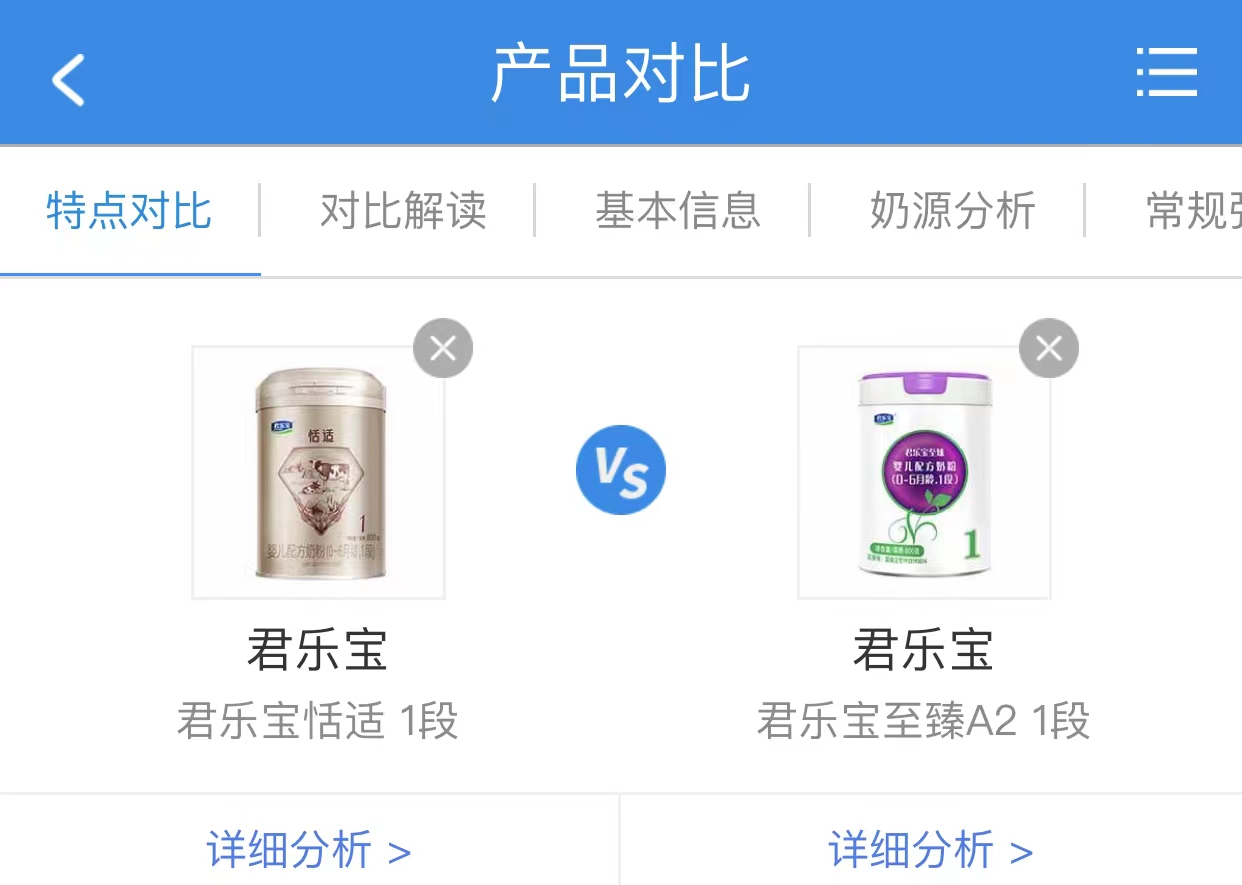The image size is (1242, 885).
Task: Open the 基本信息 tab
Action: (678, 211)
